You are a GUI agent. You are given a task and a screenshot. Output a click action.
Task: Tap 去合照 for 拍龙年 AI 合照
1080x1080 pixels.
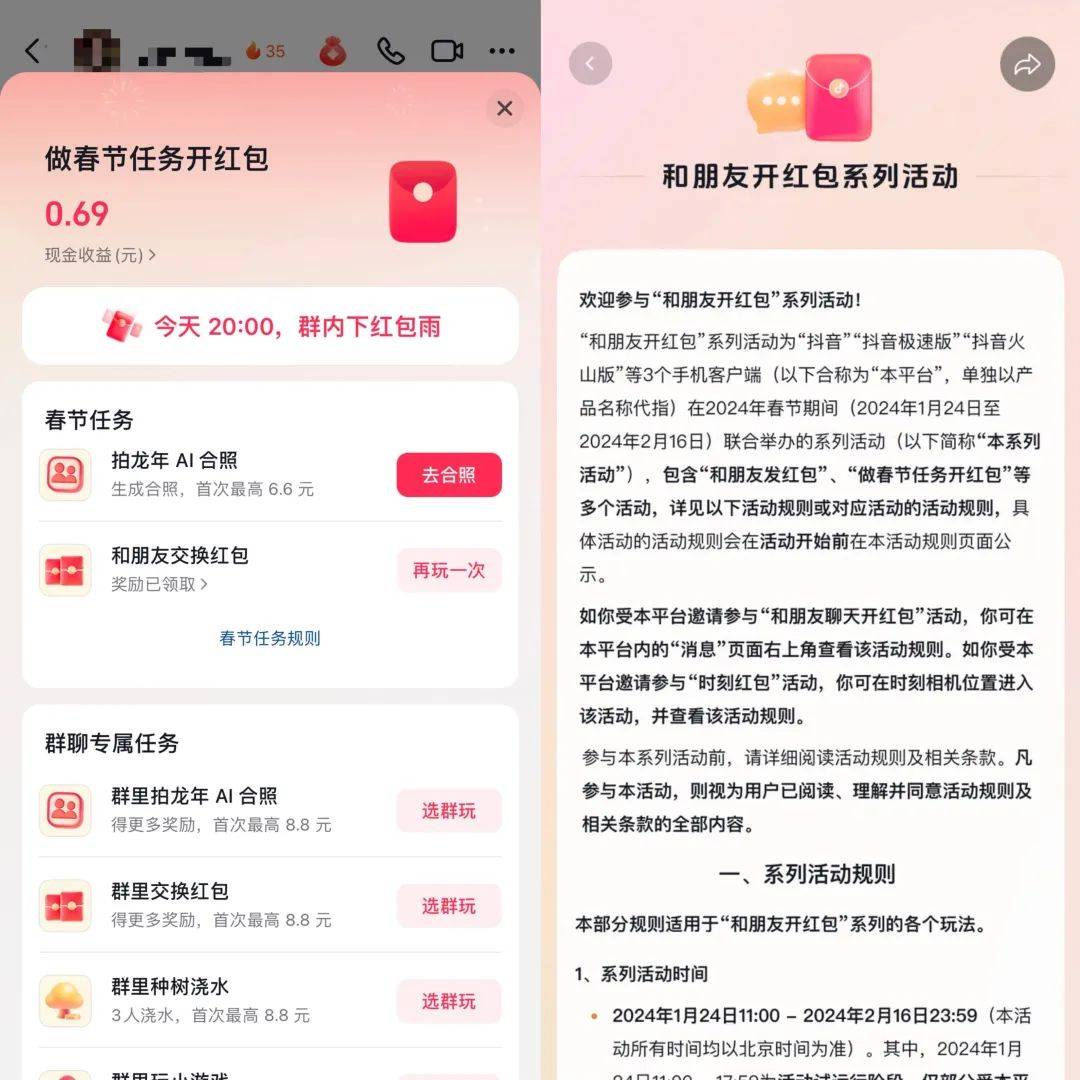coord(449,475)
